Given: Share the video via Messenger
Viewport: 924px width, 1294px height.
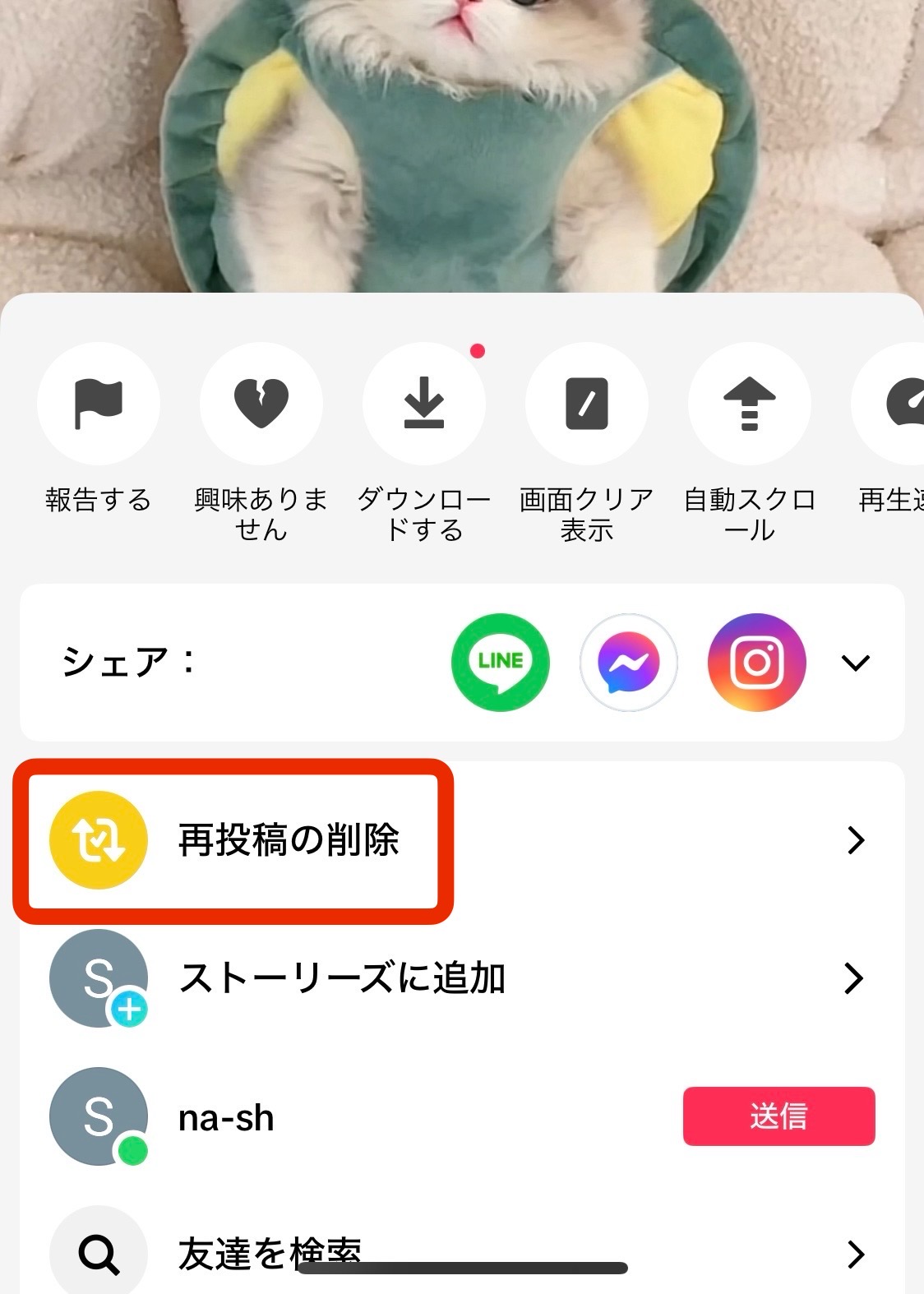Looking at the screenshot, I should pos(628,662).
